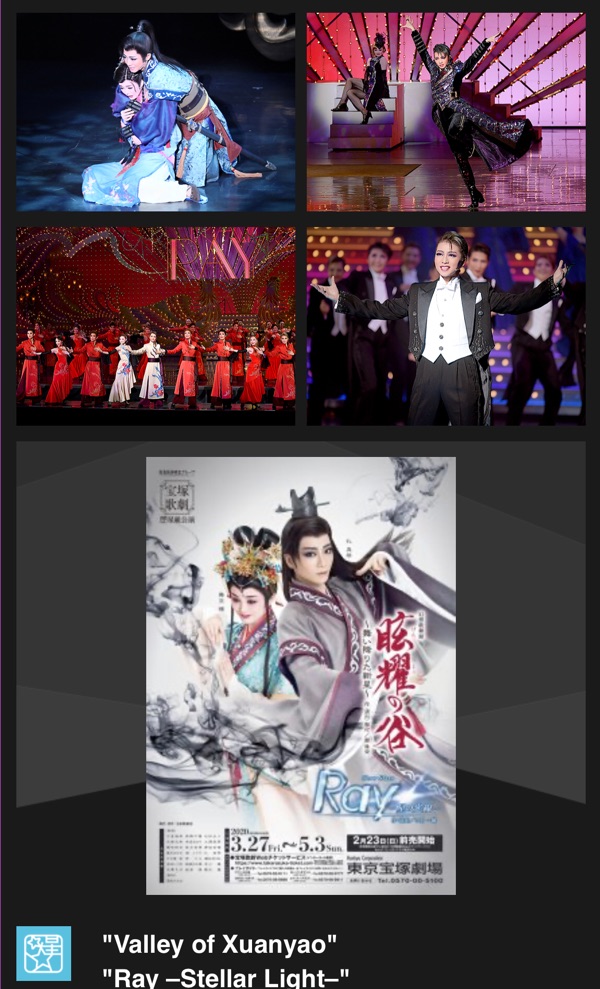Open the photo of the sparkling black suit dancer

point(446,111)
